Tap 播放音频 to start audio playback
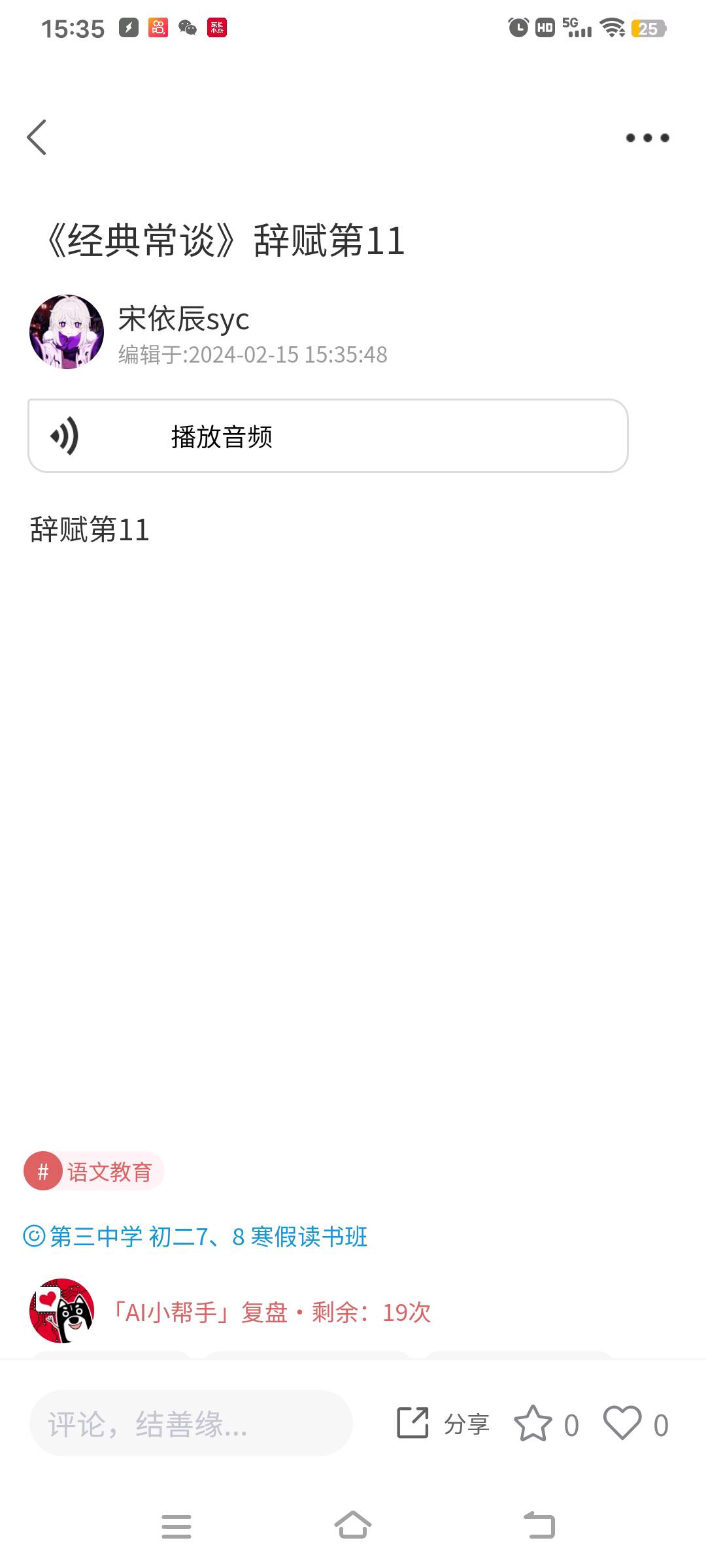Viewport: 706px width, 1568px height. [x=222, y=436]
